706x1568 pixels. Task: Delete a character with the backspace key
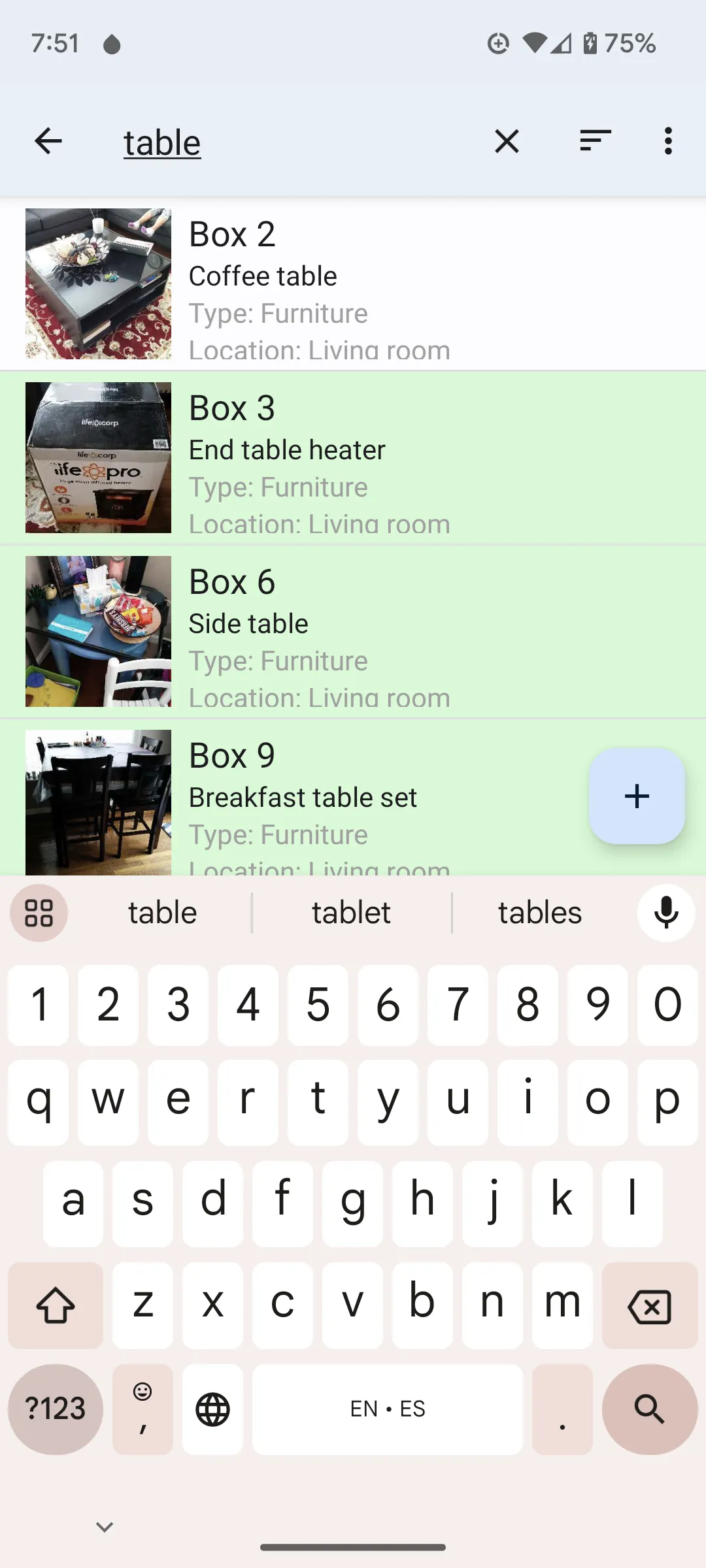[649, 1307]
